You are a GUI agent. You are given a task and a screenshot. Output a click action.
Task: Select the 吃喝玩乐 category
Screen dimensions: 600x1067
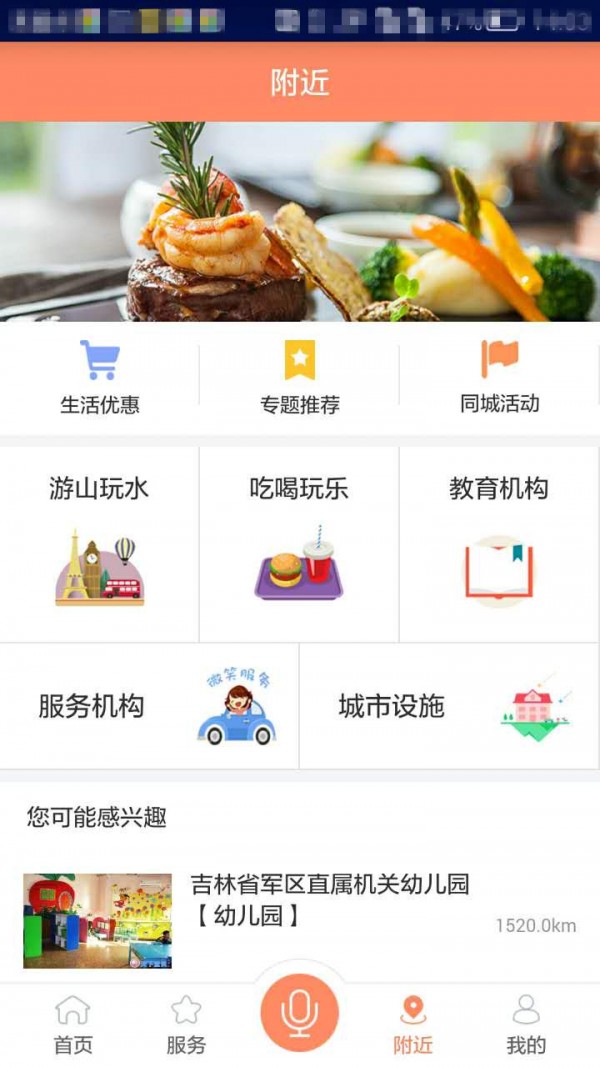[x=299, y=543]
